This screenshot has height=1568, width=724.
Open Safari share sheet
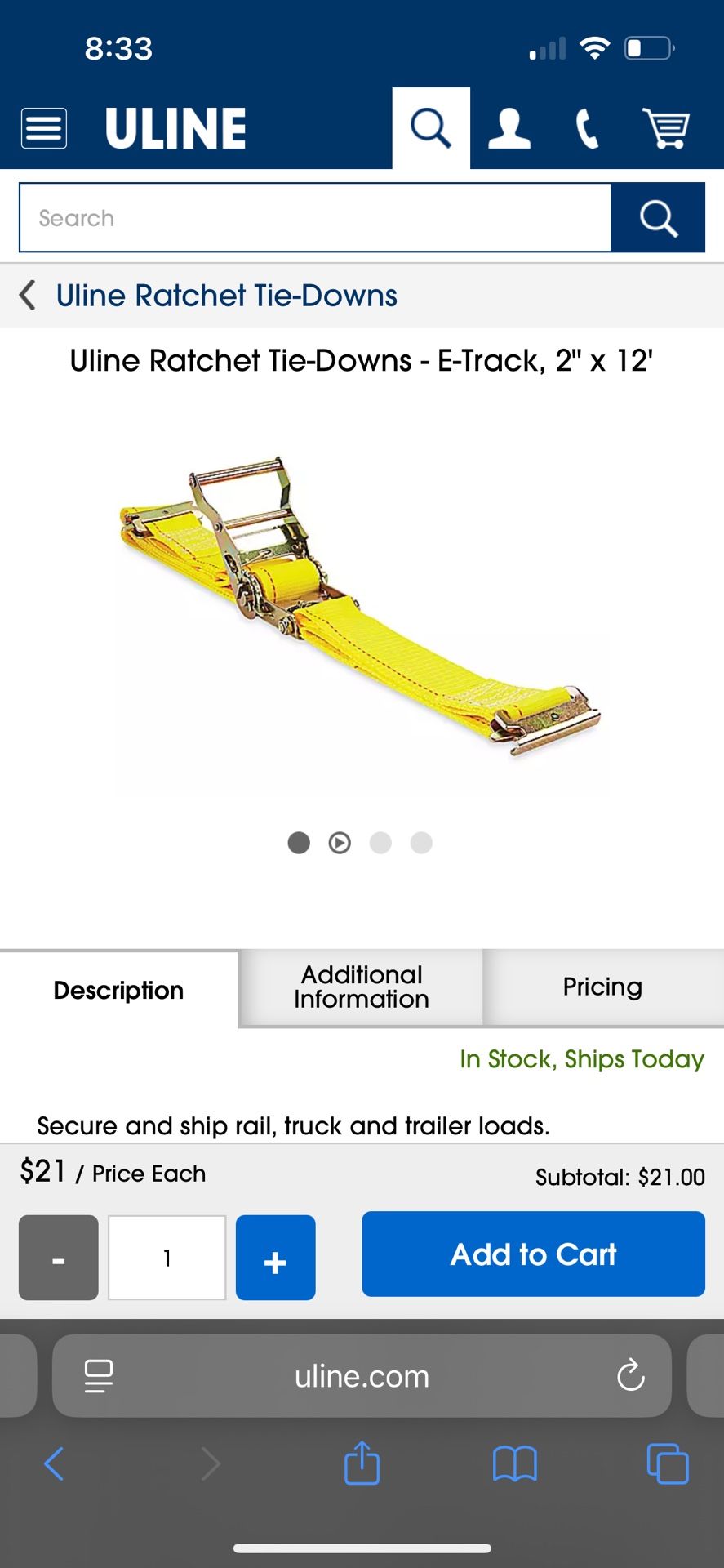pyautogui.click(x=362, y=1463)
